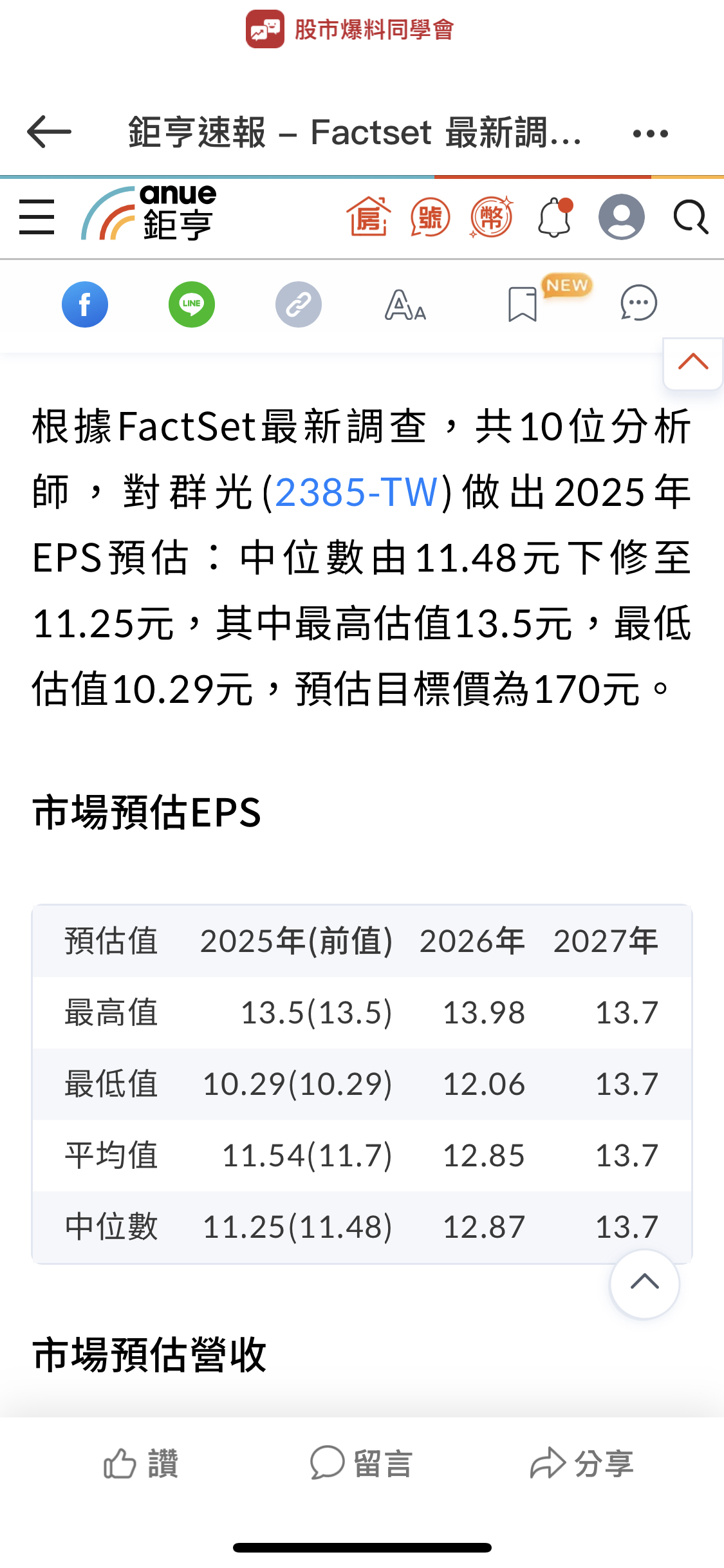Collapse the share toolbar with red chevron
The image size is (724, 1568).
pyautogui.click(x=693, y=362)
